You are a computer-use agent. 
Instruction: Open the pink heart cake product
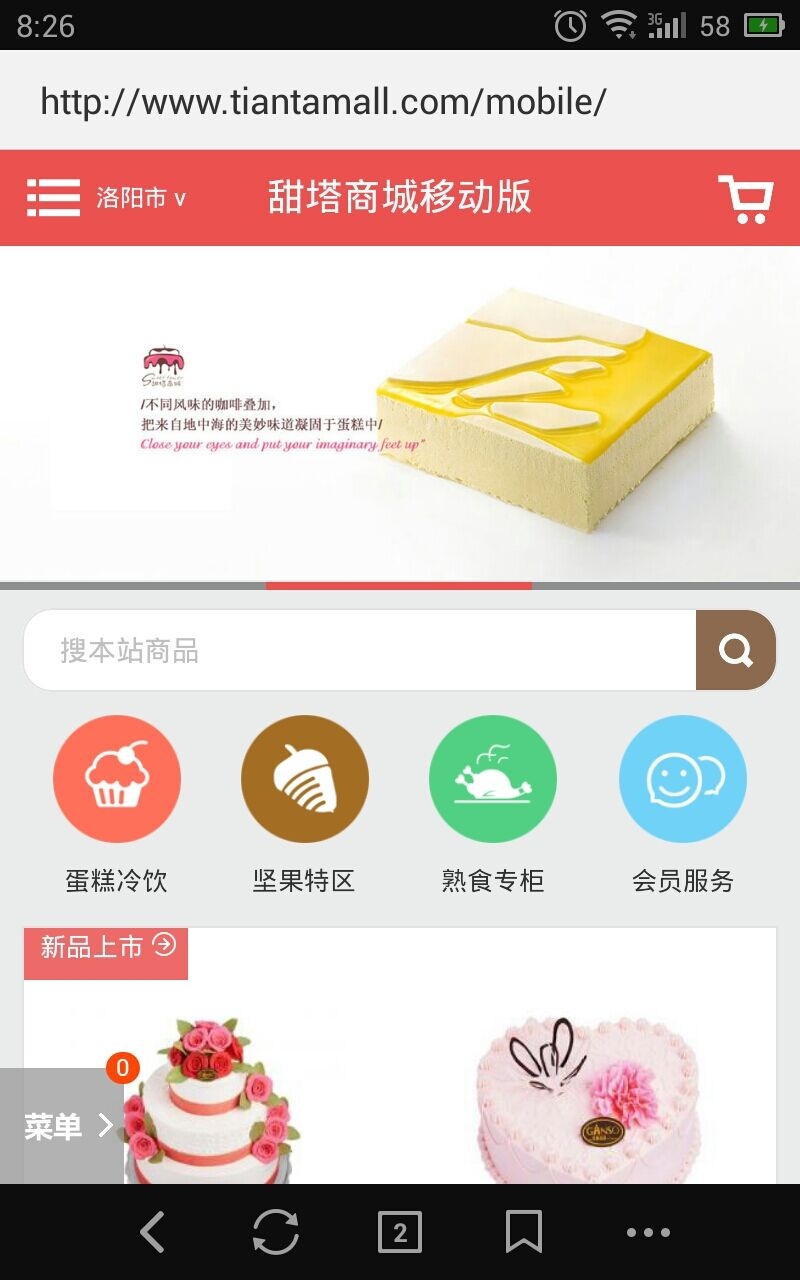click(x=585, y=1100)
